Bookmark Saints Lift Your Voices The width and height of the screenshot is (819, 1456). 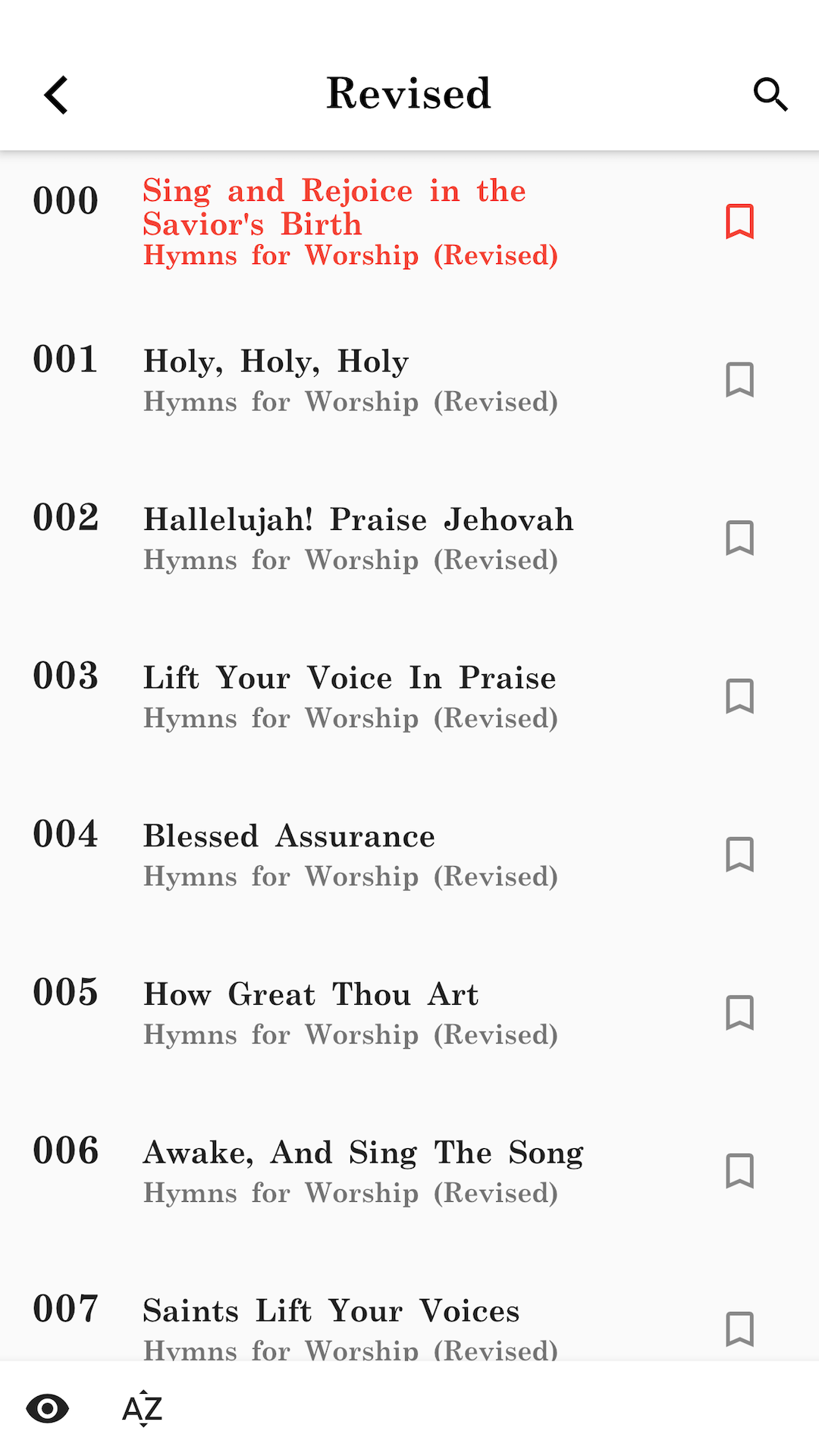click(739, 1329)
